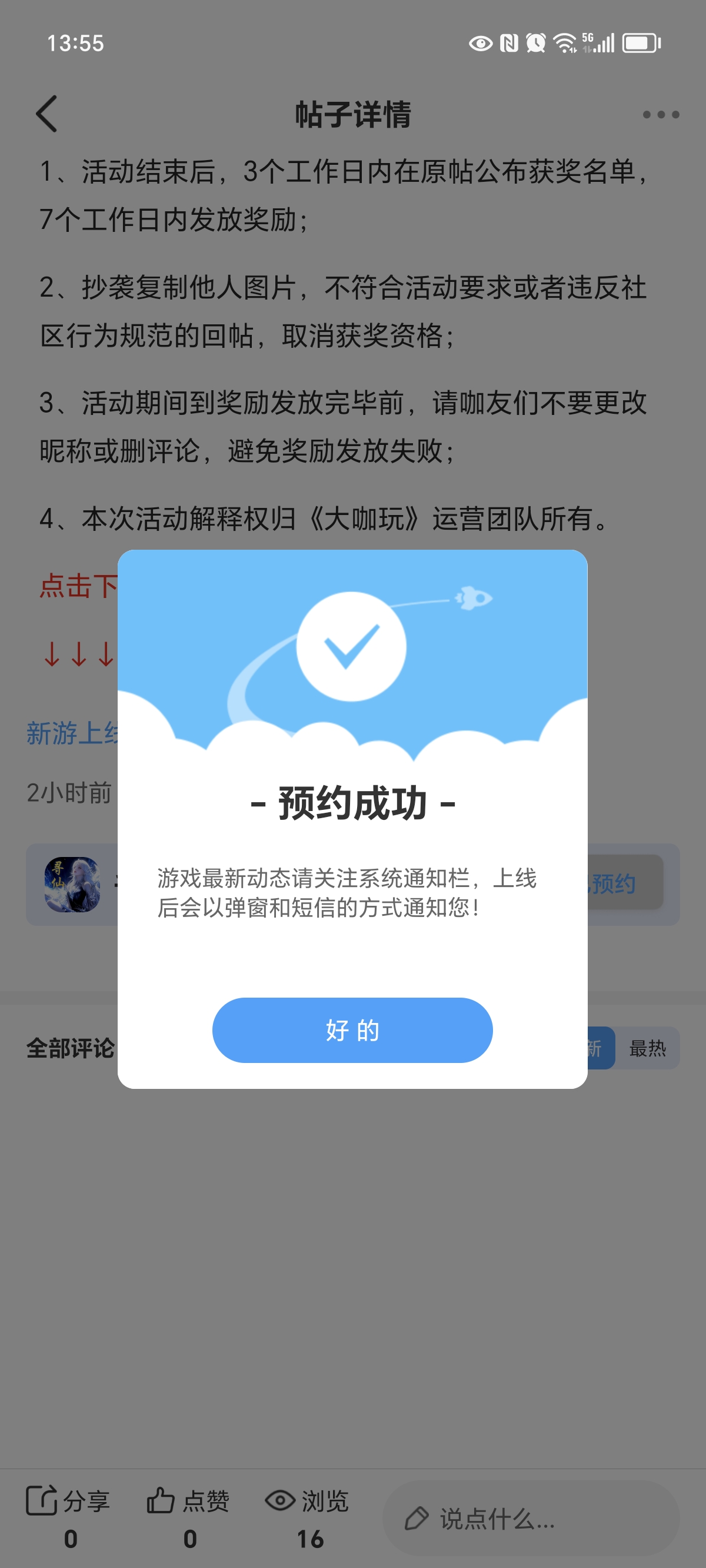Open the three-dot overflow menu
This screenshot has width=706, height=1568.
(660, 114)
